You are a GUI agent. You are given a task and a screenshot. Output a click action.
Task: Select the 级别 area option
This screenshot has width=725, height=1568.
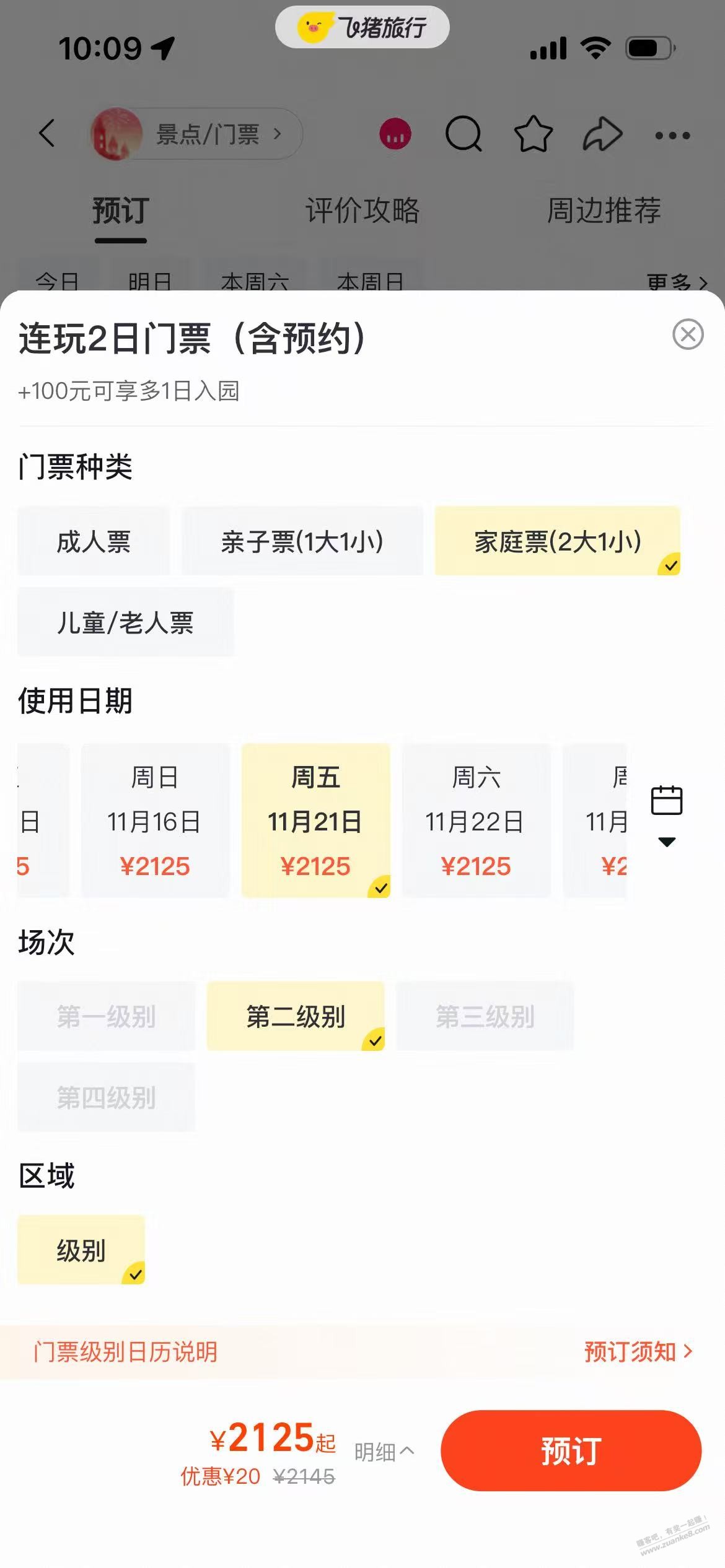click(81, 1250)
